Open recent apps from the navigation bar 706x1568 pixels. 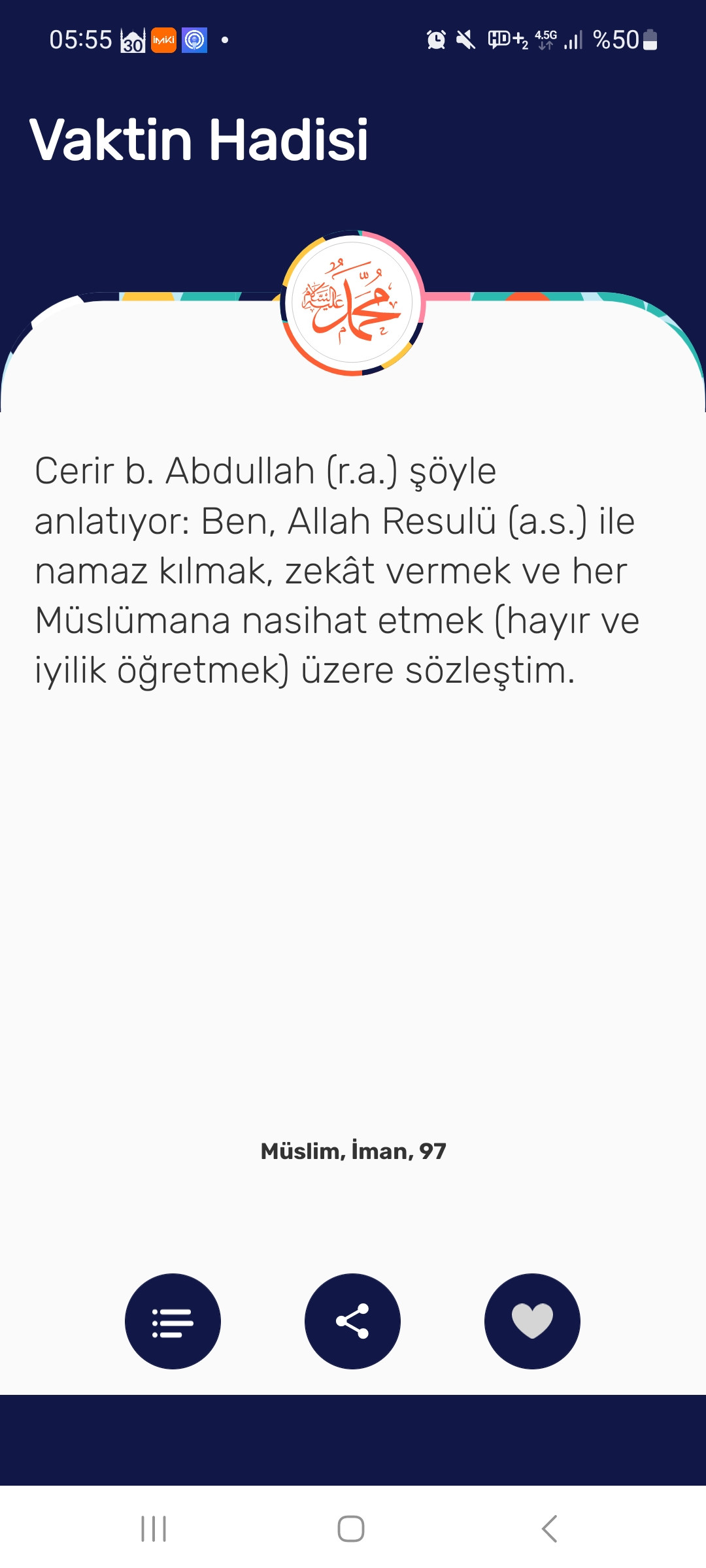point(154,1529)
